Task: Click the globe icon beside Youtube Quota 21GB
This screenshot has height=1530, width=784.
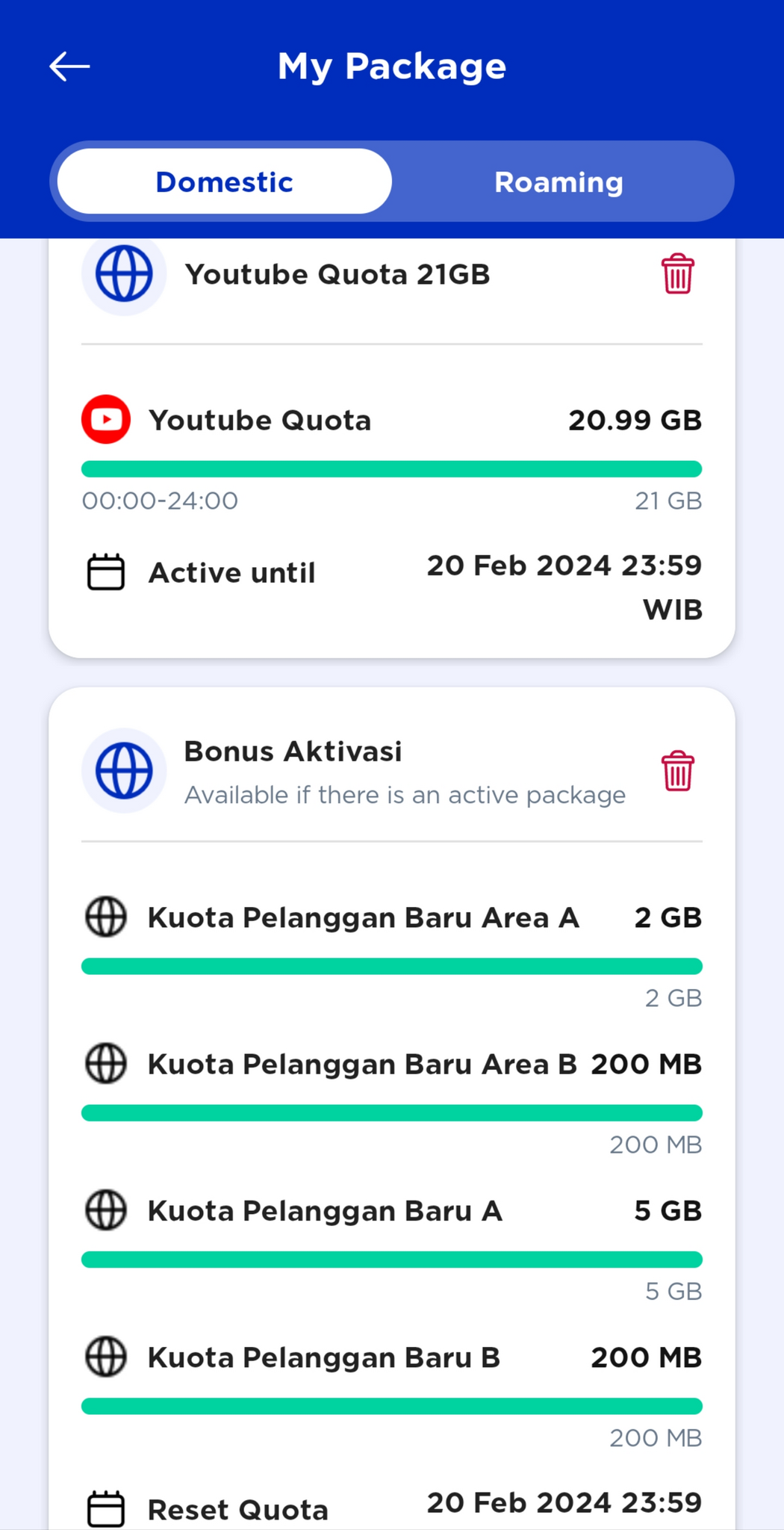Action: tap(124, 273)
